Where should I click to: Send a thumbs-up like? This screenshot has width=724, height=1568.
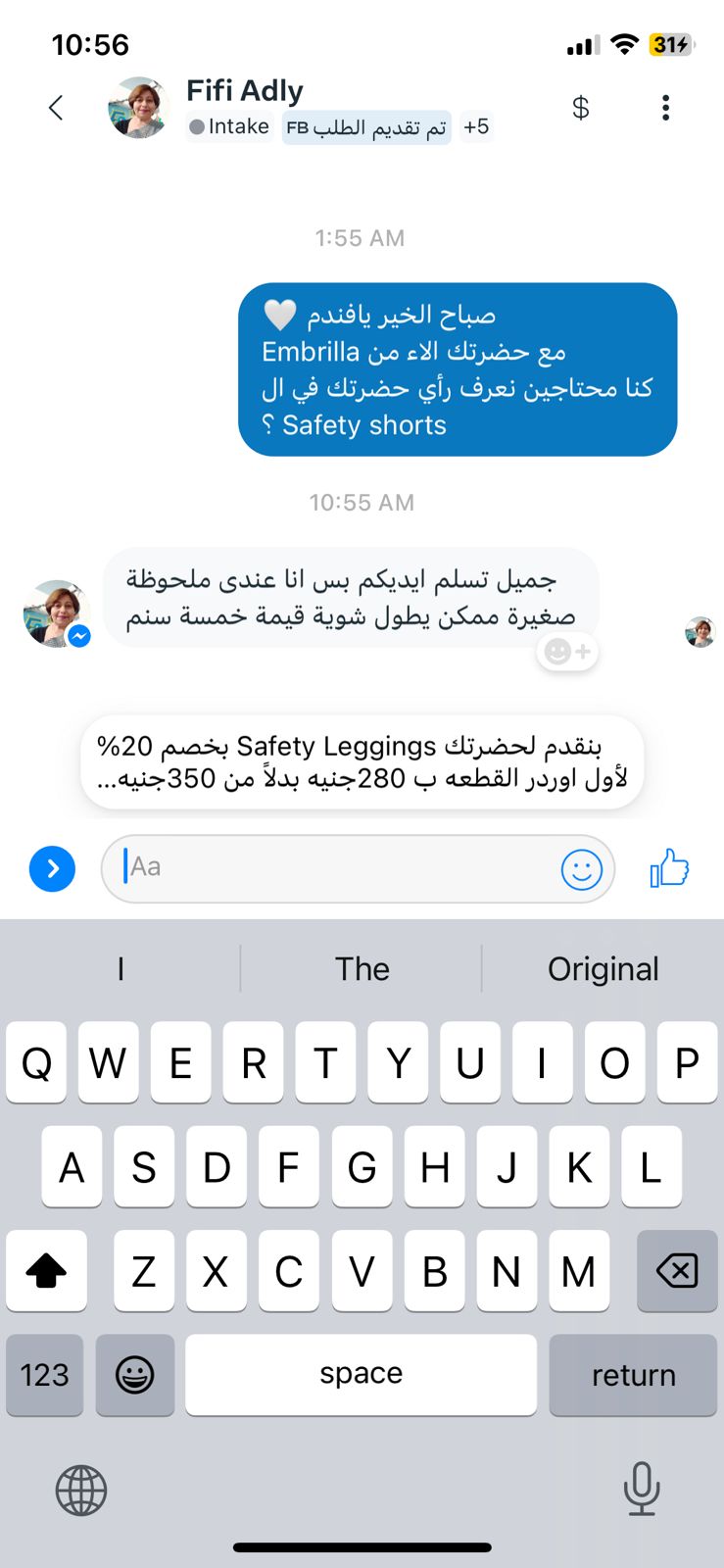[x=669, y=868]
